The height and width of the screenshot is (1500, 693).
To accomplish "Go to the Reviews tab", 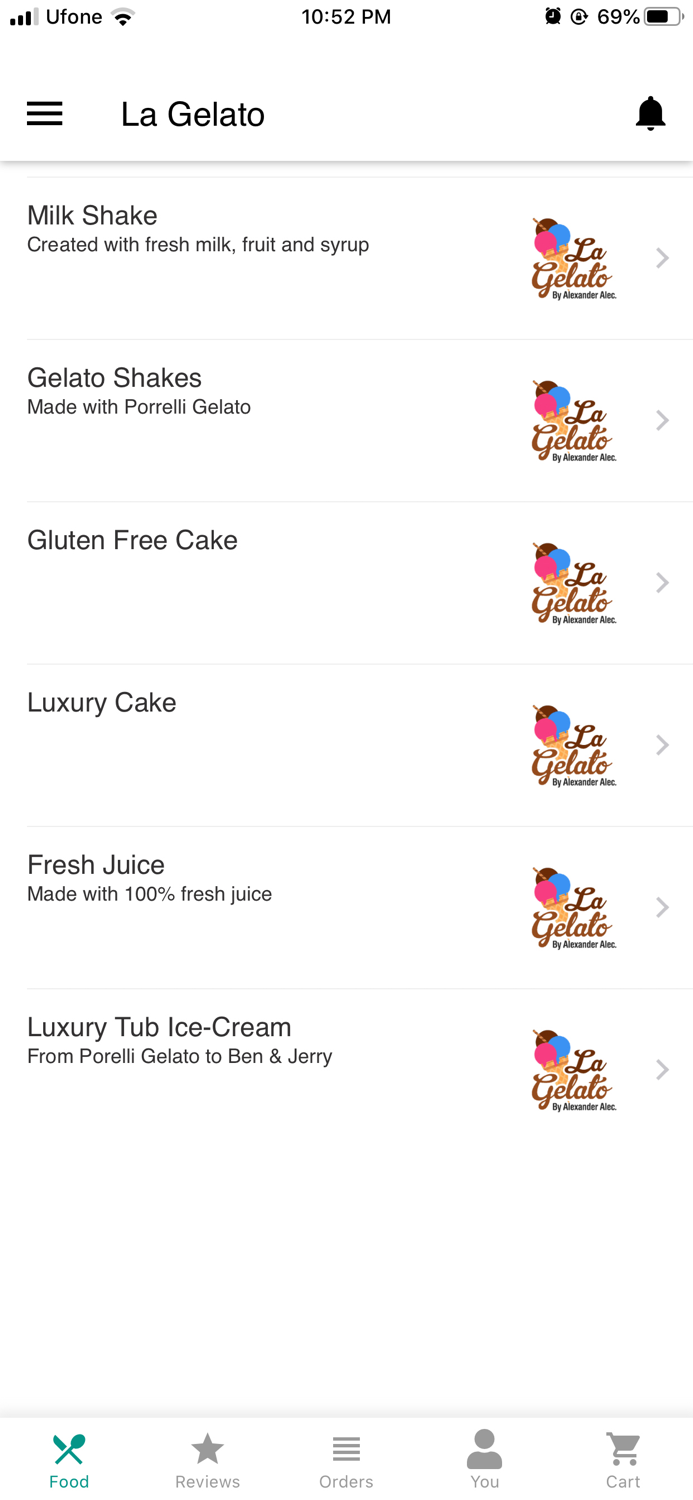I will [207, 1460].
